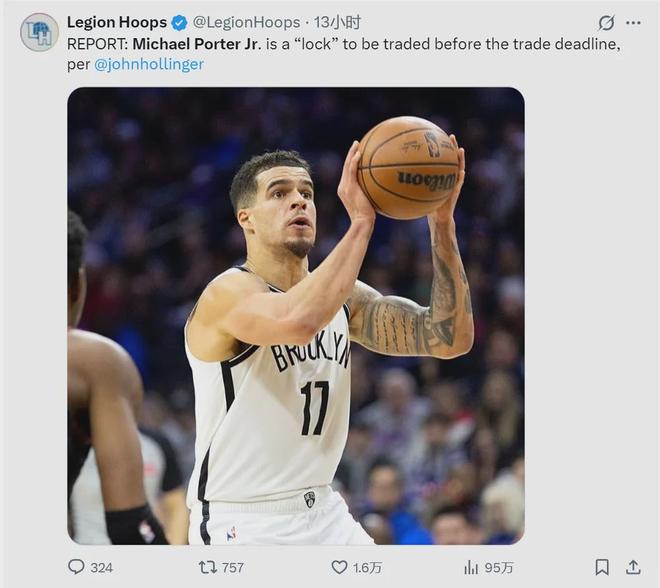
Task: Tap the Grok icon beside the overflow menu
Action: coord(606,23)
